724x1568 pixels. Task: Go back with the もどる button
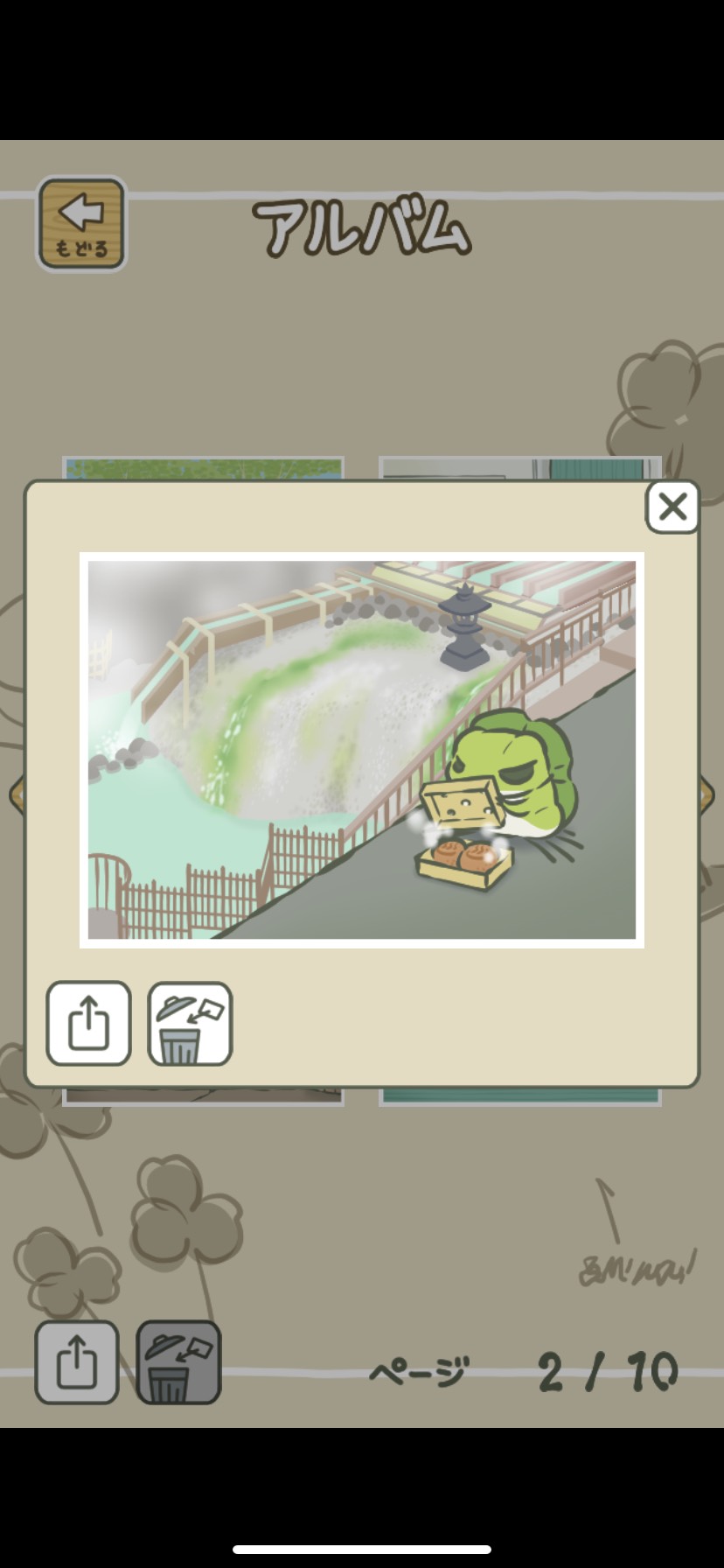(81, 224)
